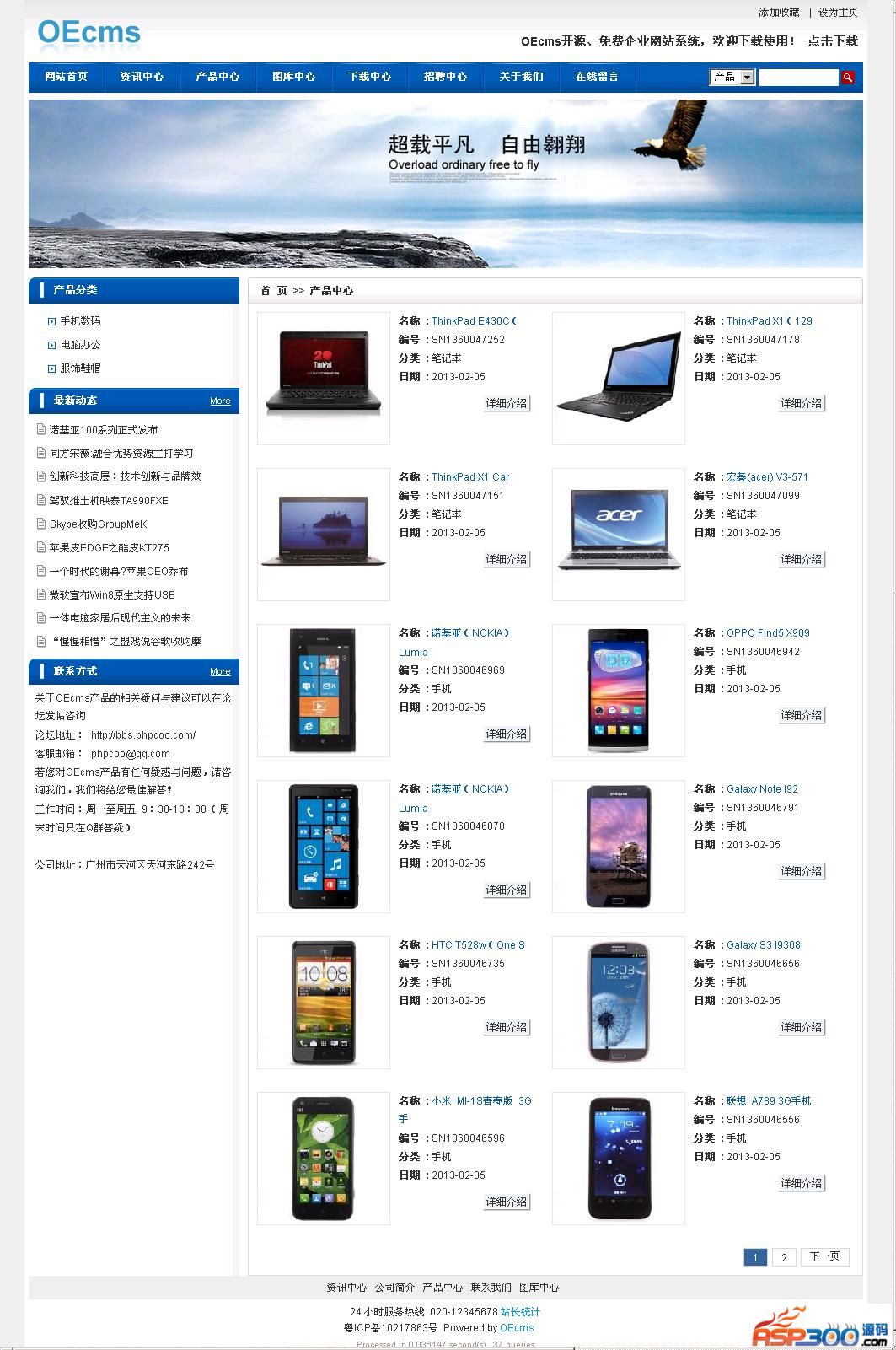Read news 诺基亚100系列正式发布
Screen dimensions: 896x1350
[x=103, y=430]
